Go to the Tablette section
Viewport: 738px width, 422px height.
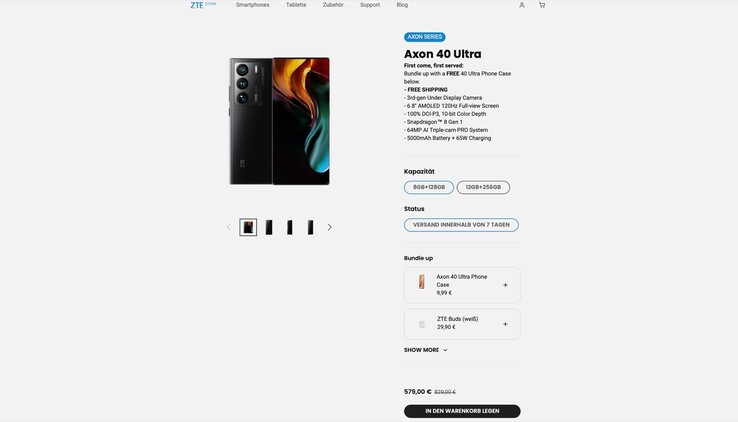(x=296, y=5)
